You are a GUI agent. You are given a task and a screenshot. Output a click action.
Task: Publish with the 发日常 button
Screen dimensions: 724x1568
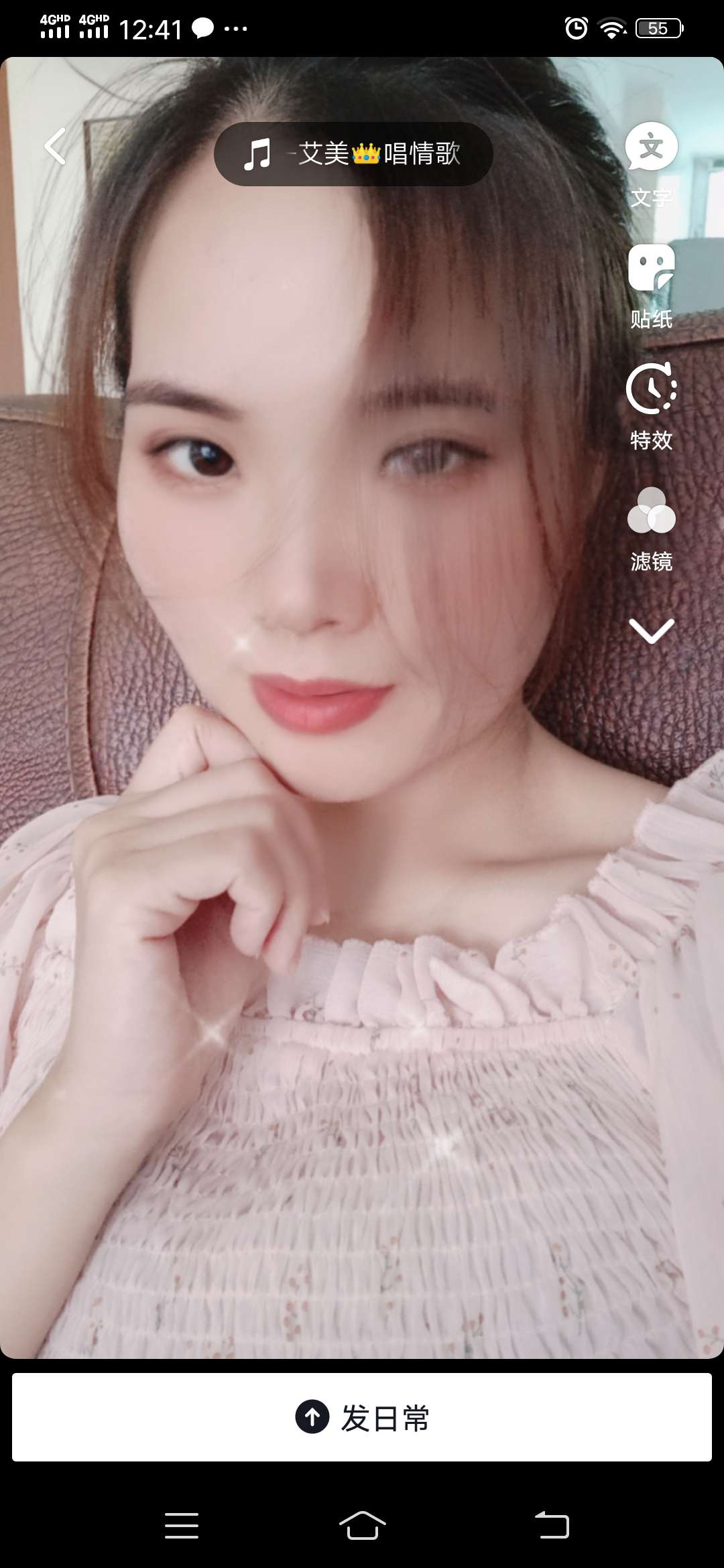[x=362, y=1417]
